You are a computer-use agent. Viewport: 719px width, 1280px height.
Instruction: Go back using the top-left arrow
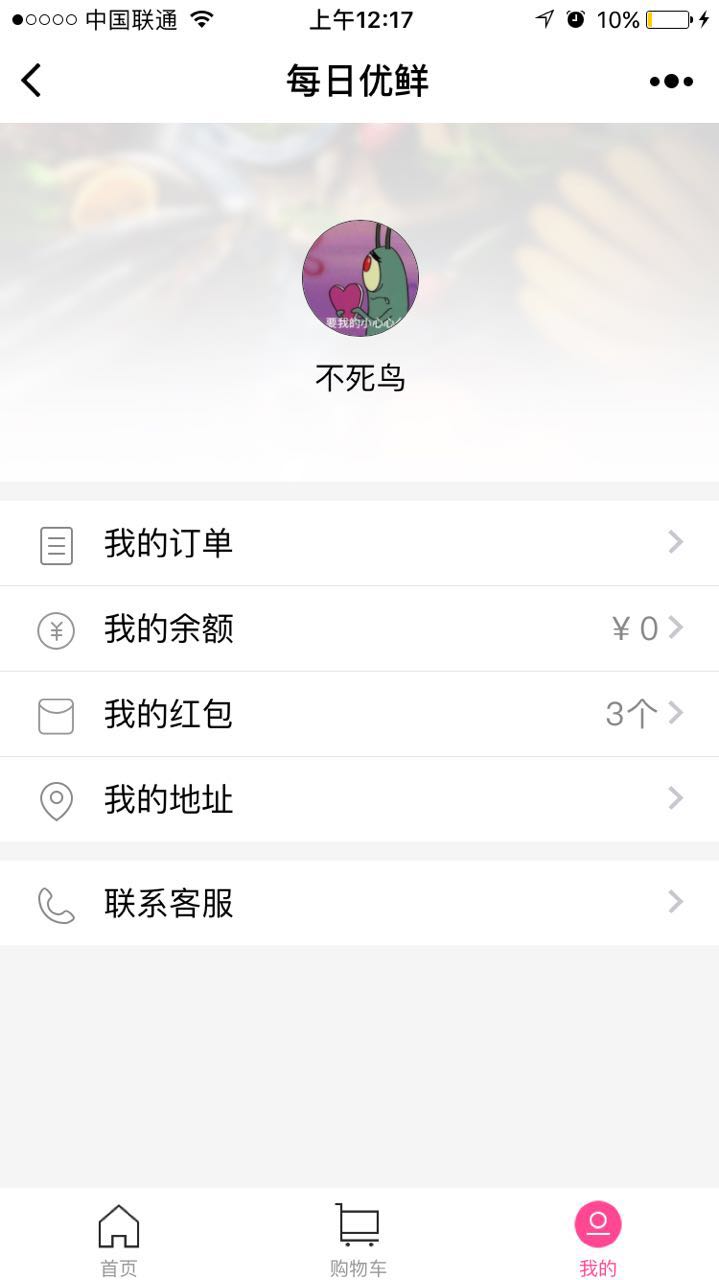(32, 81)
